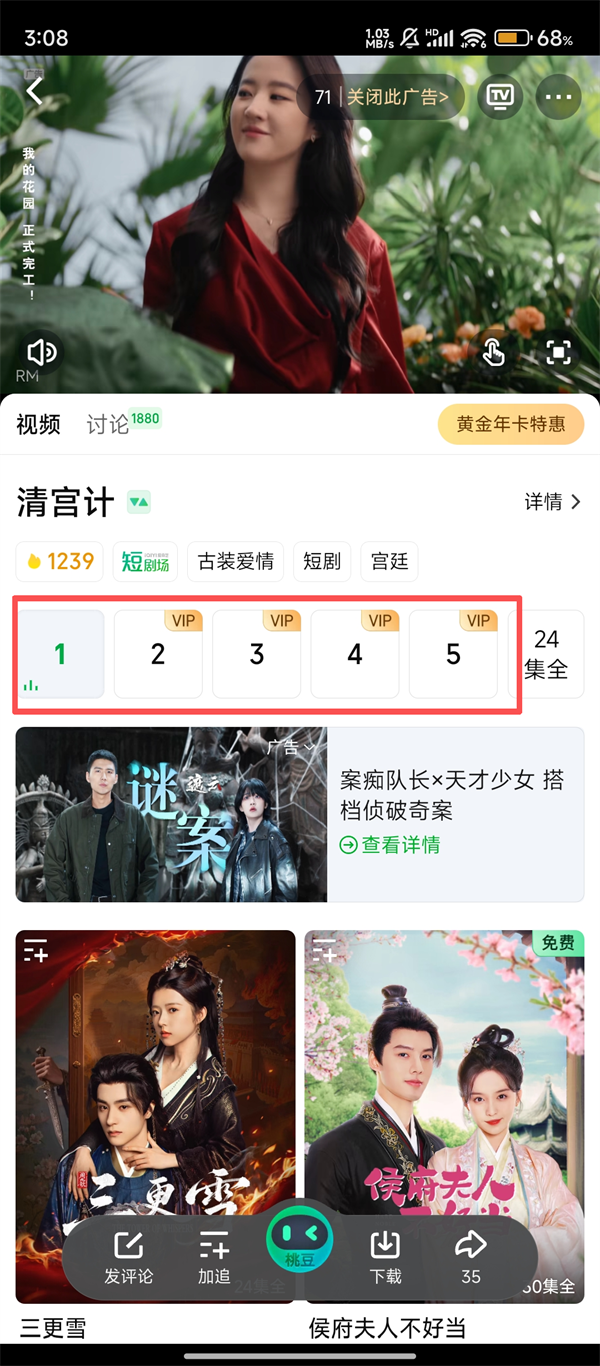
Task: Open the 黄金年卡特惠 offer
Action: pyautogui.click(x=510, y=424)
